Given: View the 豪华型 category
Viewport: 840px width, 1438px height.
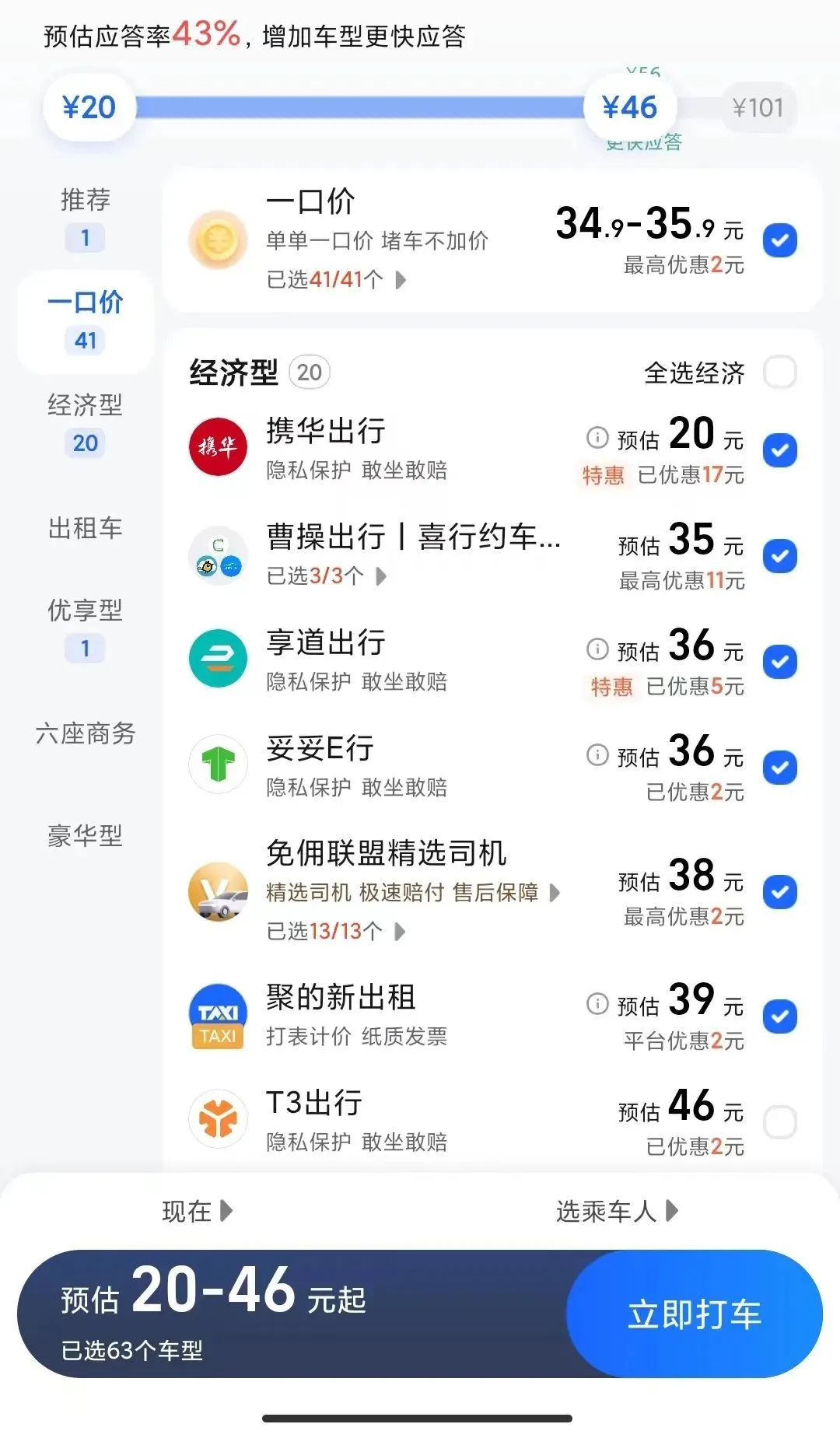Looking at the screenshot, I should point(86,836).
